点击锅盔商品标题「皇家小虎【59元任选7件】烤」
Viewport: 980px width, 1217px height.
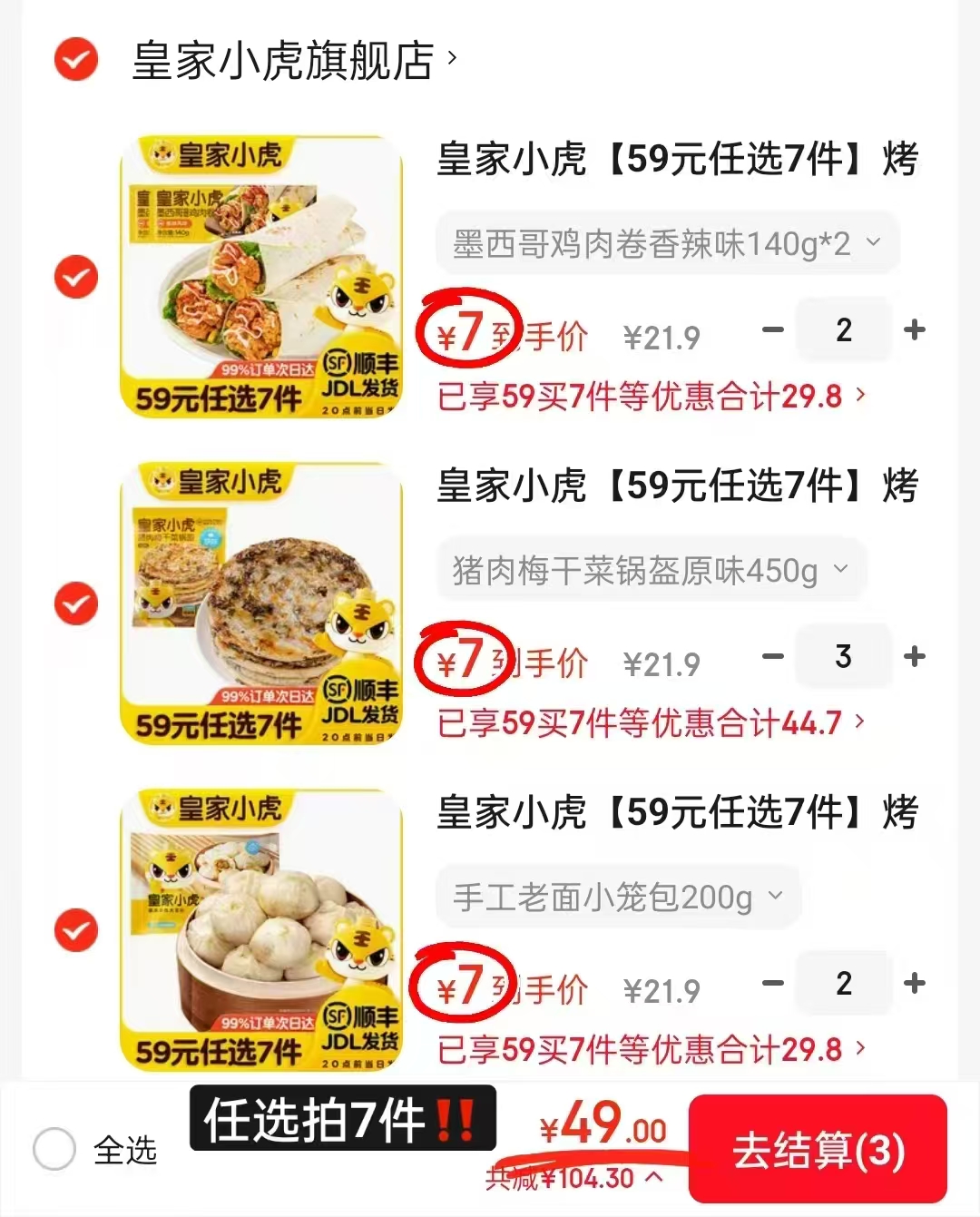click(x=676, y=486)
